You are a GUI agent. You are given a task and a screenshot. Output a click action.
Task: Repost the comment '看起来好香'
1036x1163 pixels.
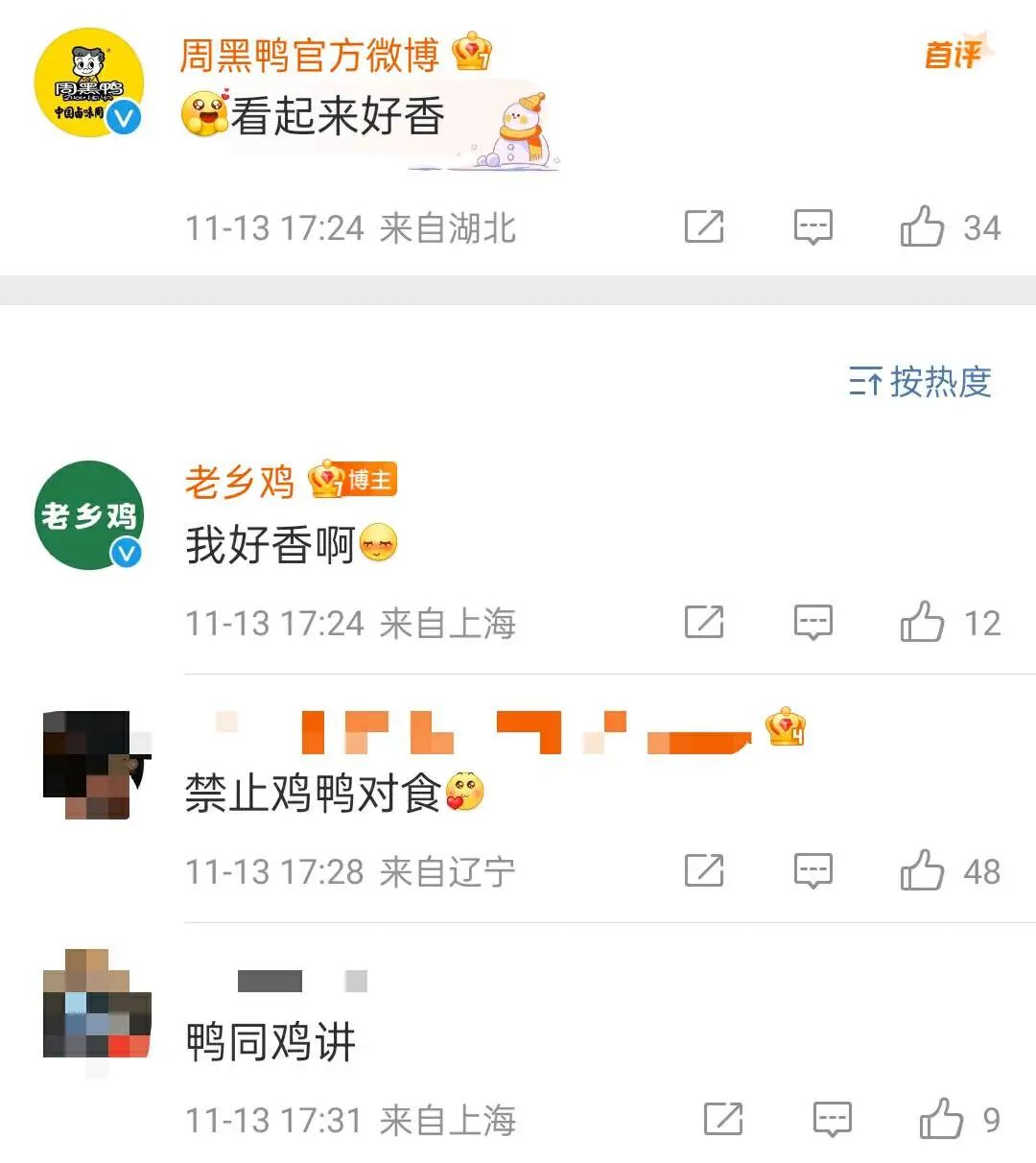pos(704,227)
